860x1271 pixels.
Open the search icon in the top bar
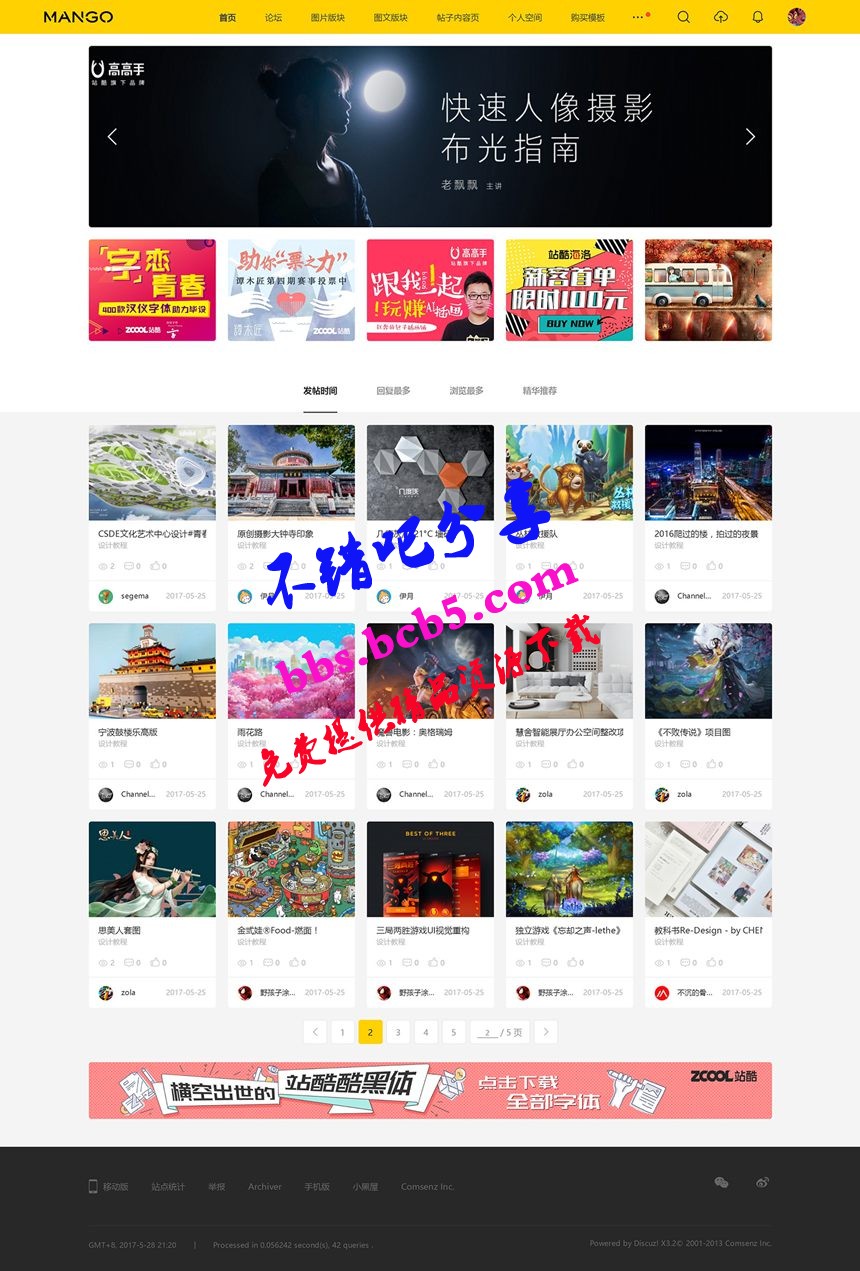(x=684, y=17)
